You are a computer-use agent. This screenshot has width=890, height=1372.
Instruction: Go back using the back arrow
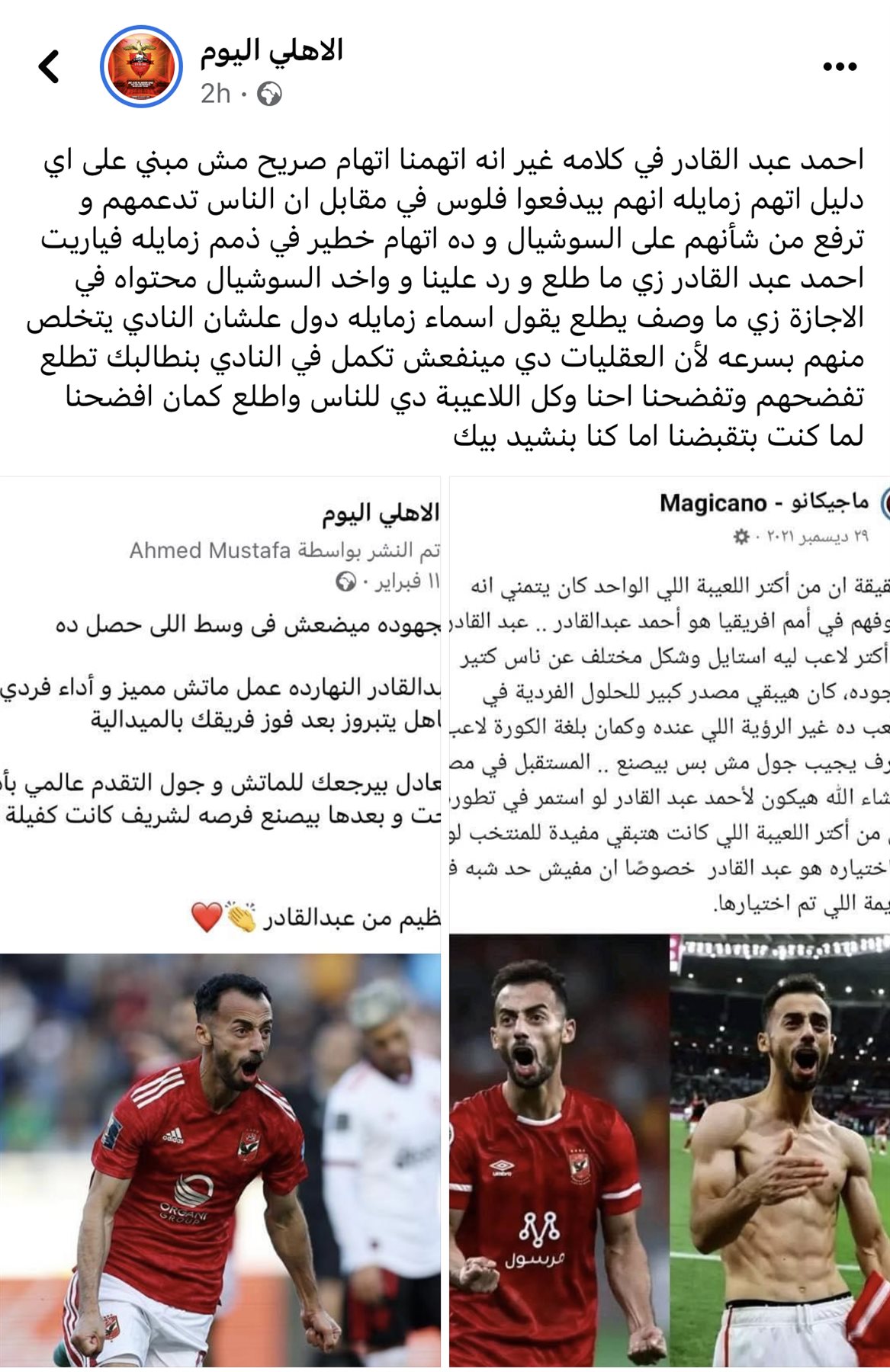click(50, 66)
